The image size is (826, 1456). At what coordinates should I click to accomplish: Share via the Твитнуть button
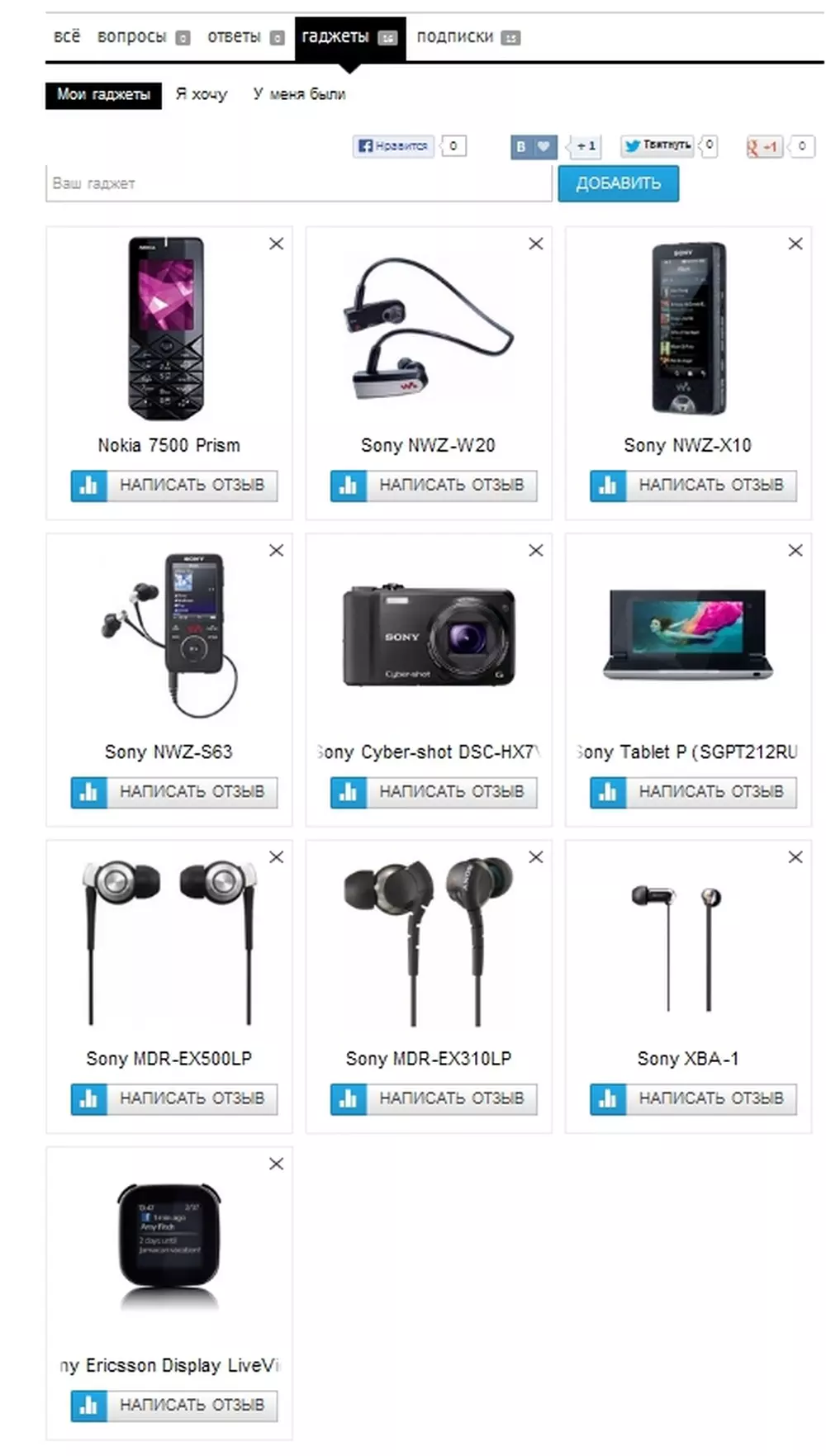click(657, 145)
